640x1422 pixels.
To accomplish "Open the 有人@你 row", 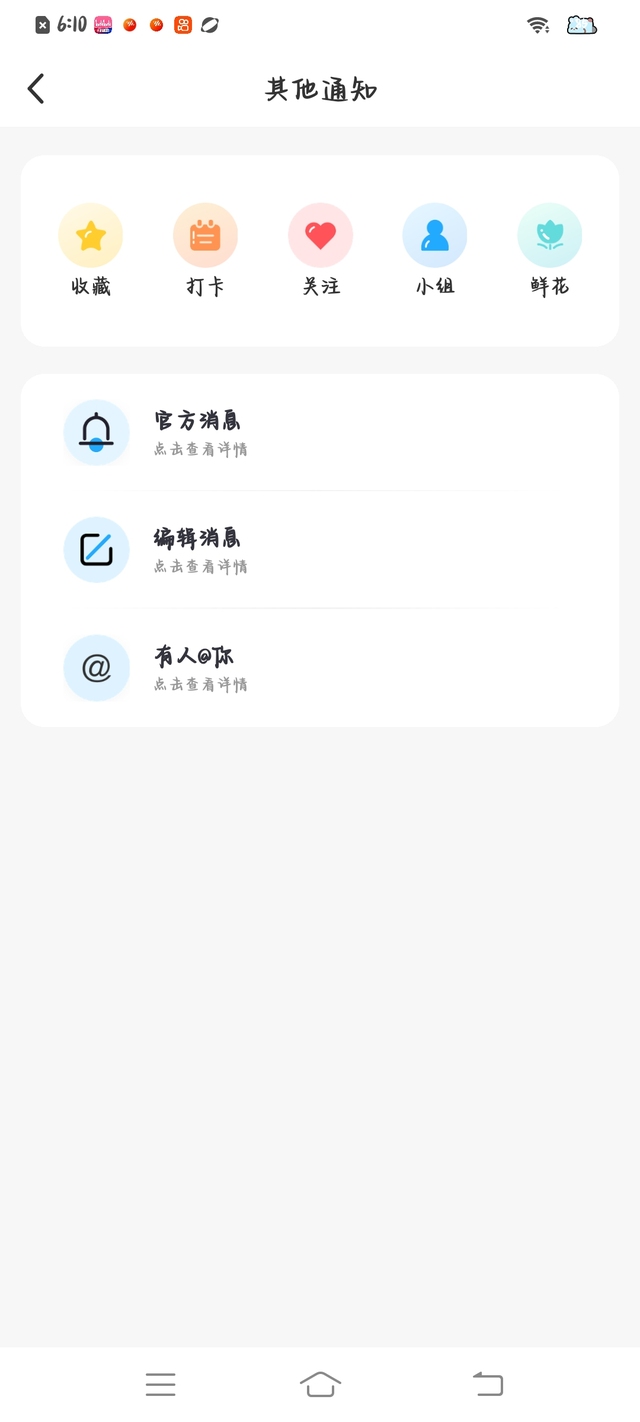I will pyautogui.click(x=320, y=668).
